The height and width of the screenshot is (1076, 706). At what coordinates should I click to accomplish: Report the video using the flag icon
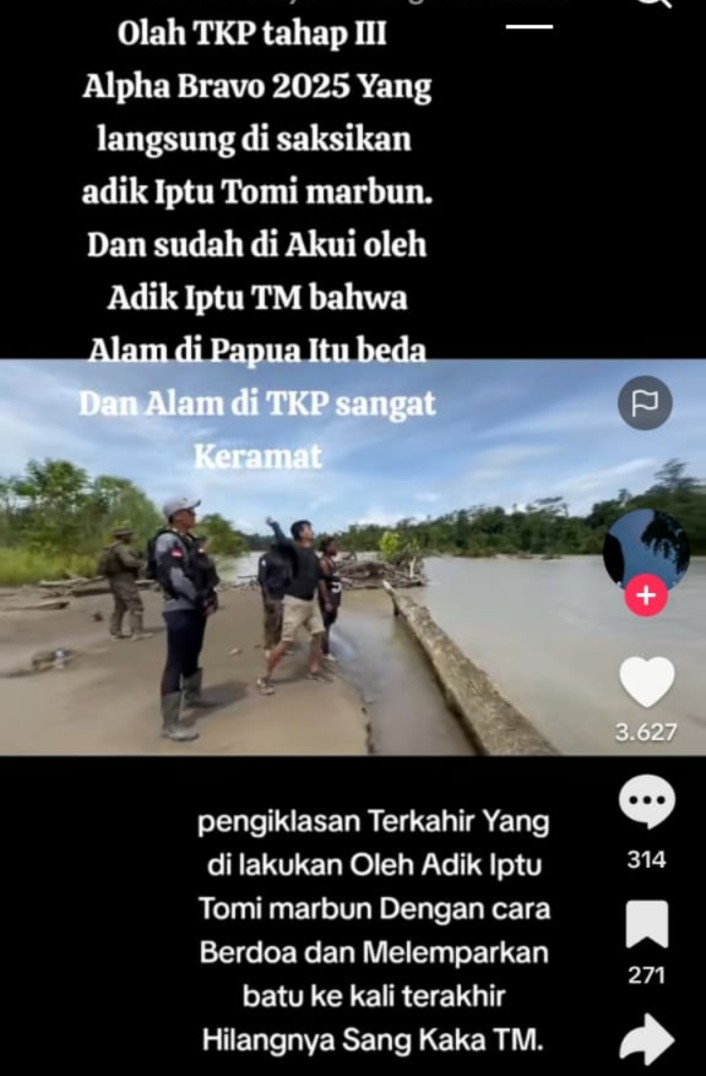[x=645, y=403]
